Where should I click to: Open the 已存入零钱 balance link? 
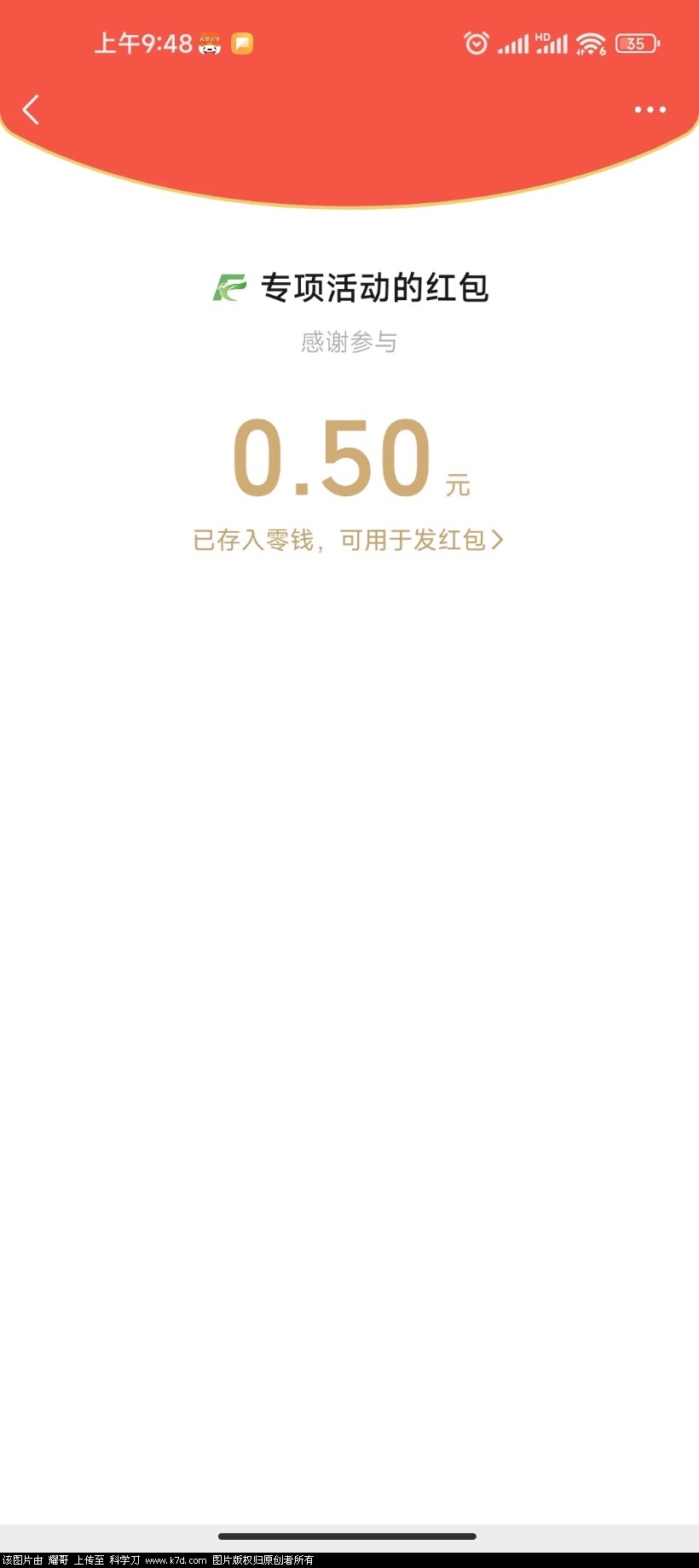point(348,541)
